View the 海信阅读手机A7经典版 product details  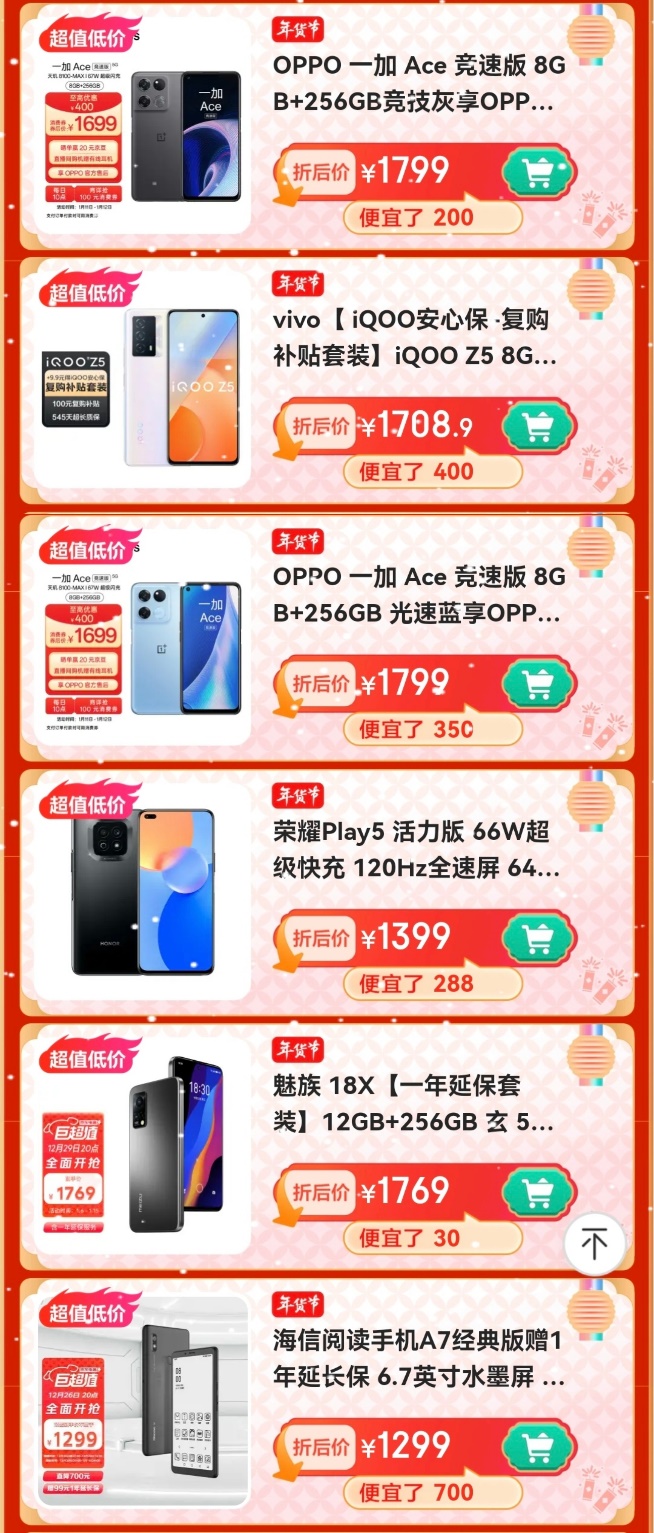tap(418, 1359)
